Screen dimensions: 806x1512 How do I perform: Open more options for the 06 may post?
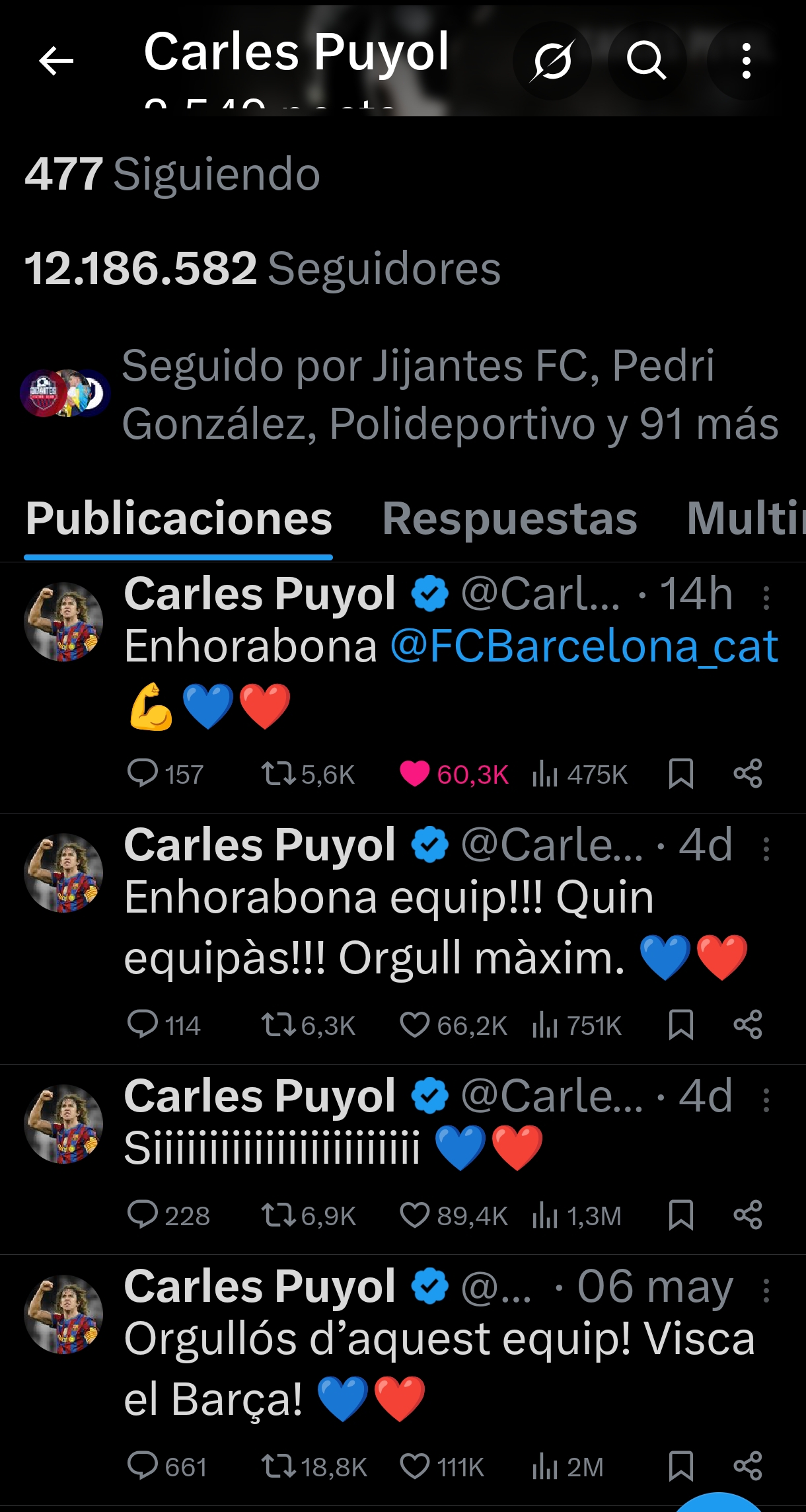click(x=766, y=1289)
